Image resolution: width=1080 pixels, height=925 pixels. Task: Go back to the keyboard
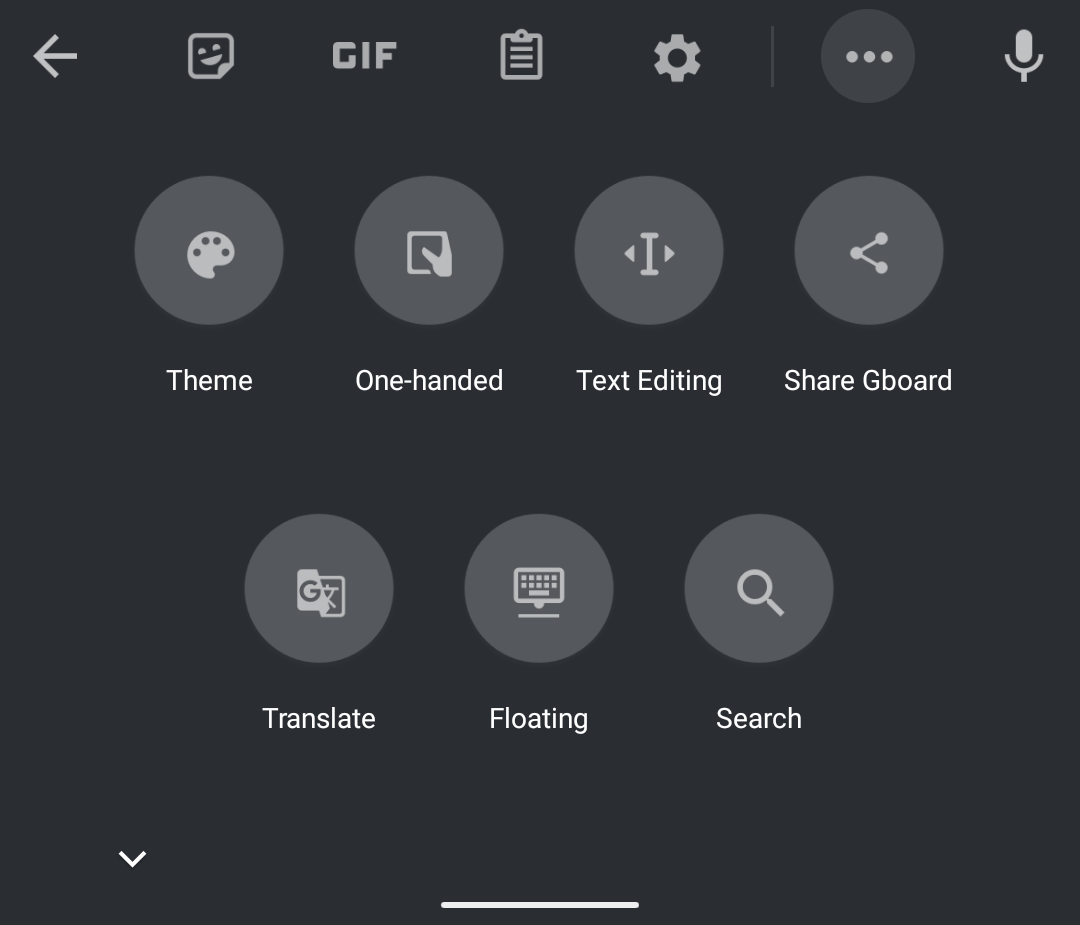pyautogui.click(x=55, y=56)
